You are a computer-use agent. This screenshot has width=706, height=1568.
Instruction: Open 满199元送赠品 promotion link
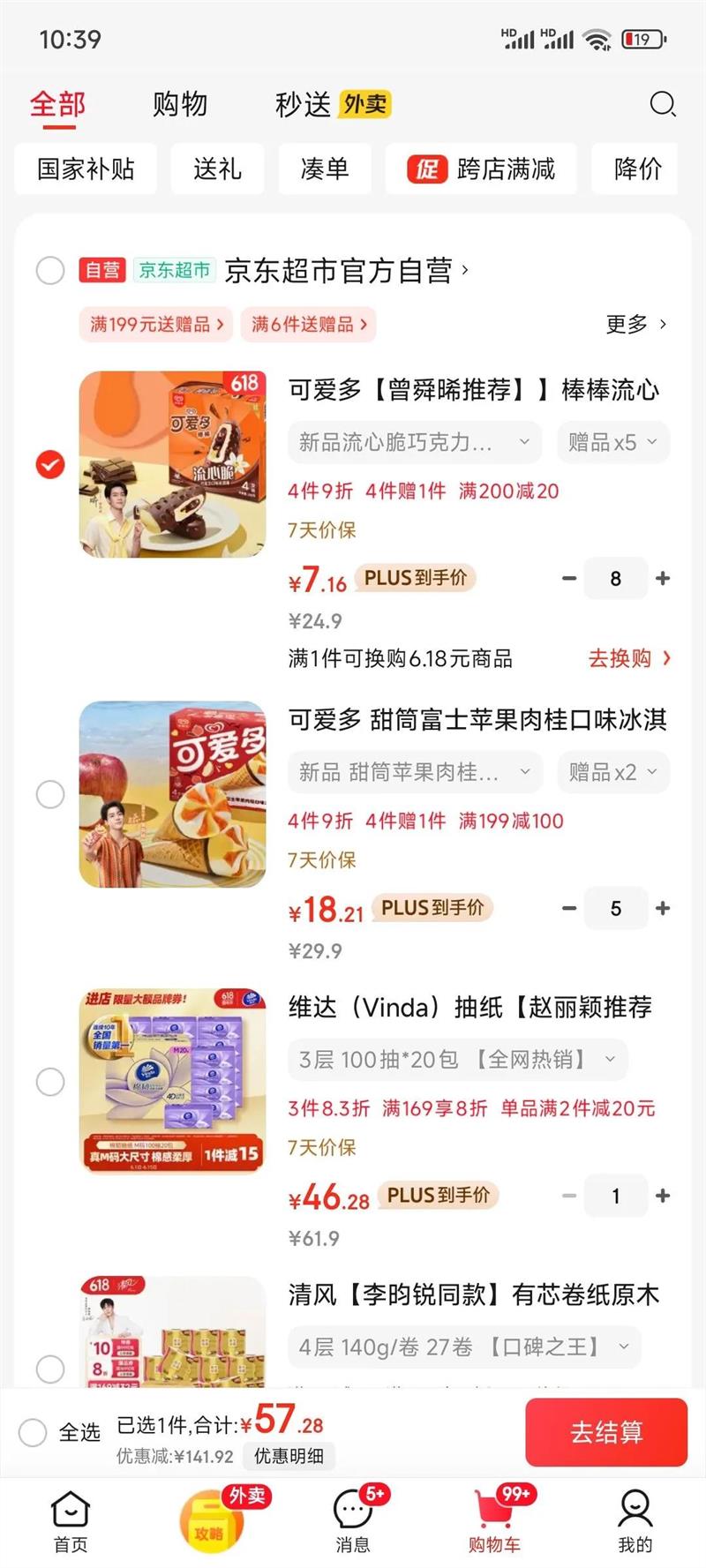point(156,324)
